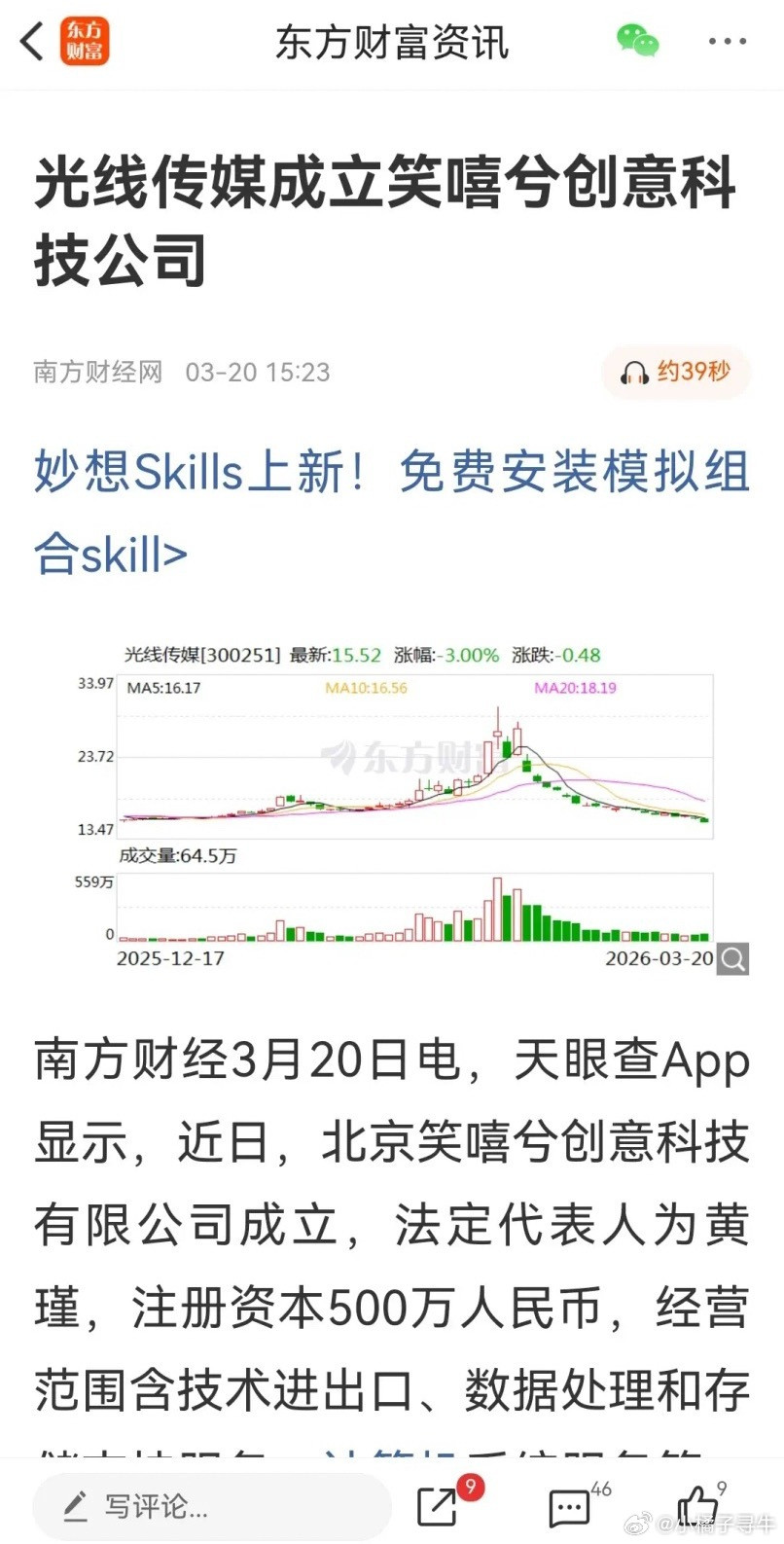Tap the pencil icon to start a comment
784x1544 pixels.
coord(75,1506)
